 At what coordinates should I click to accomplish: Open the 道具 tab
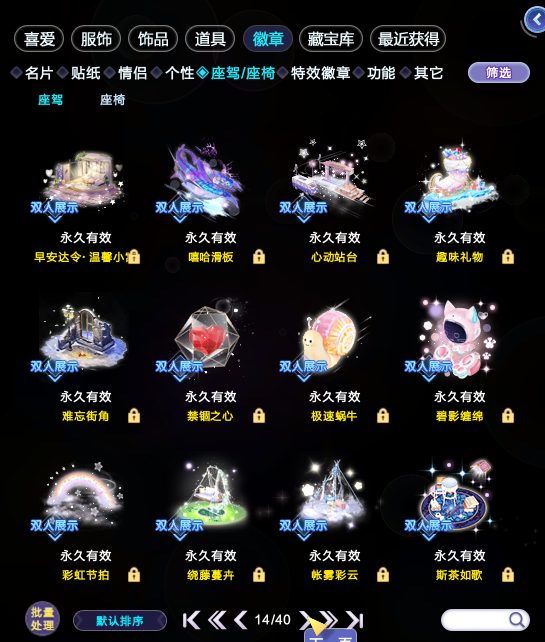210,39
